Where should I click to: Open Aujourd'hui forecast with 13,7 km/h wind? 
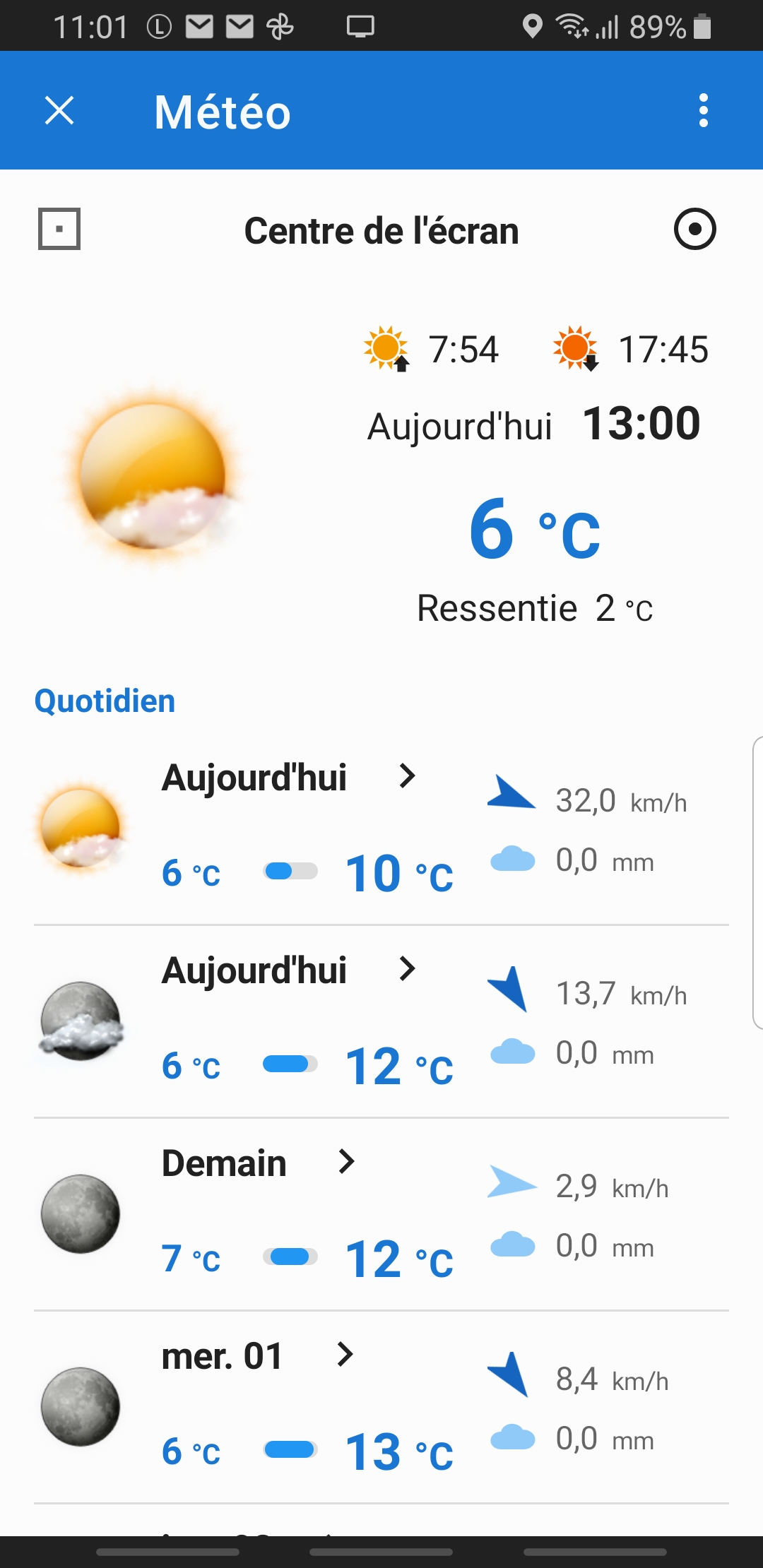pyautogui.click(x=407, y=969)
